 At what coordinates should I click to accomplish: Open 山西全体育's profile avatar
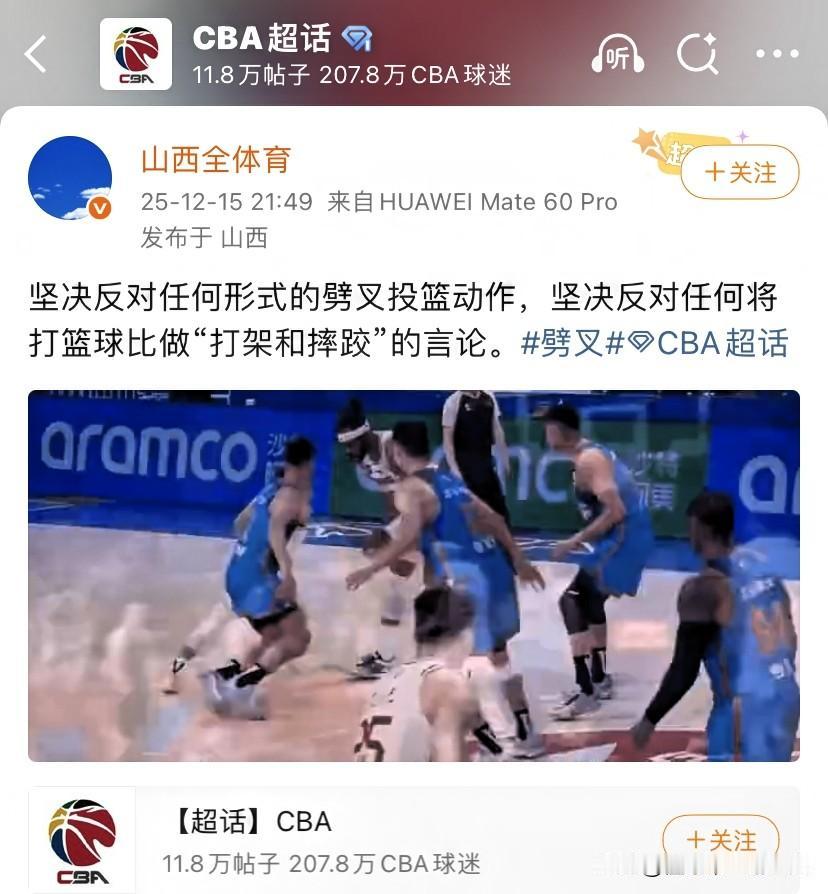tap(70, 178)
